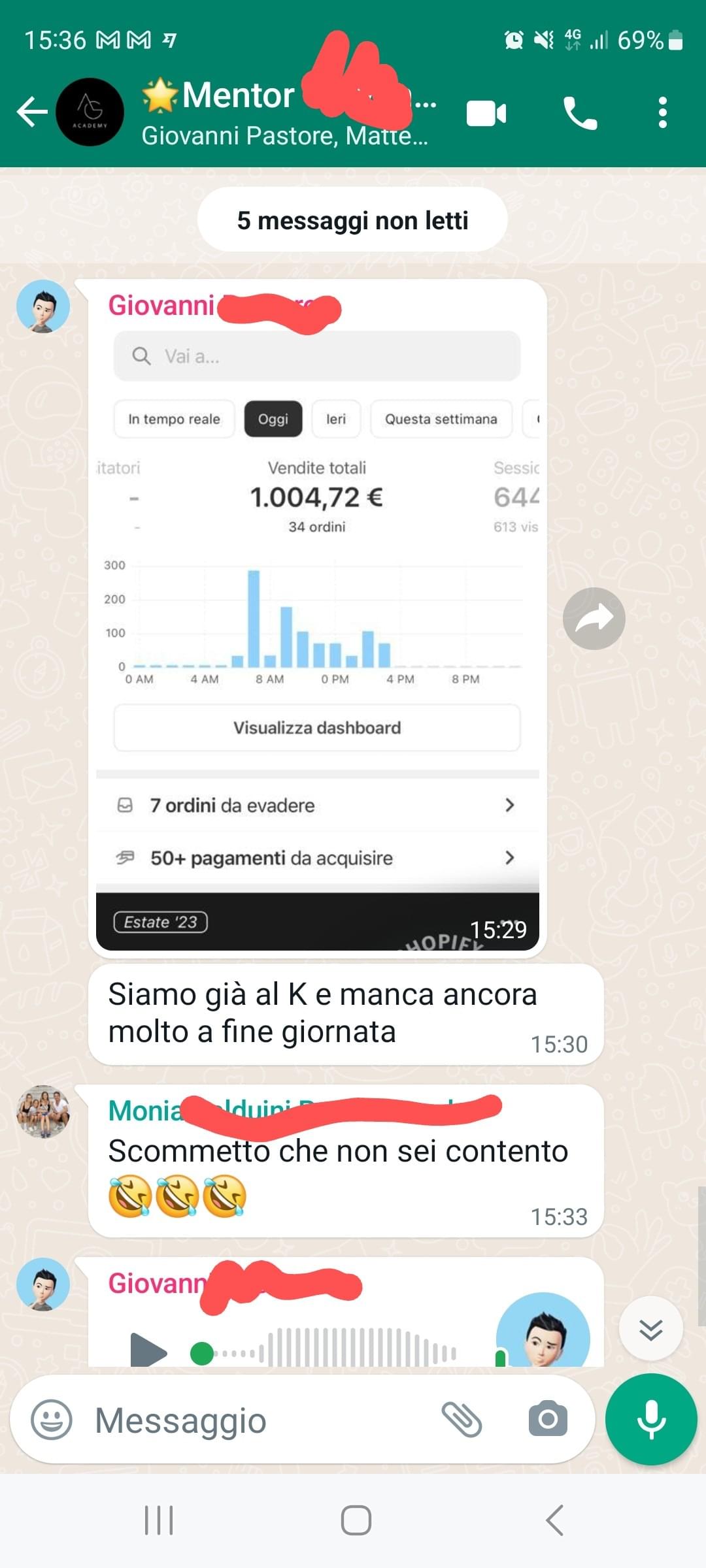Tap the Messaggio text field

pos(261,1420)
